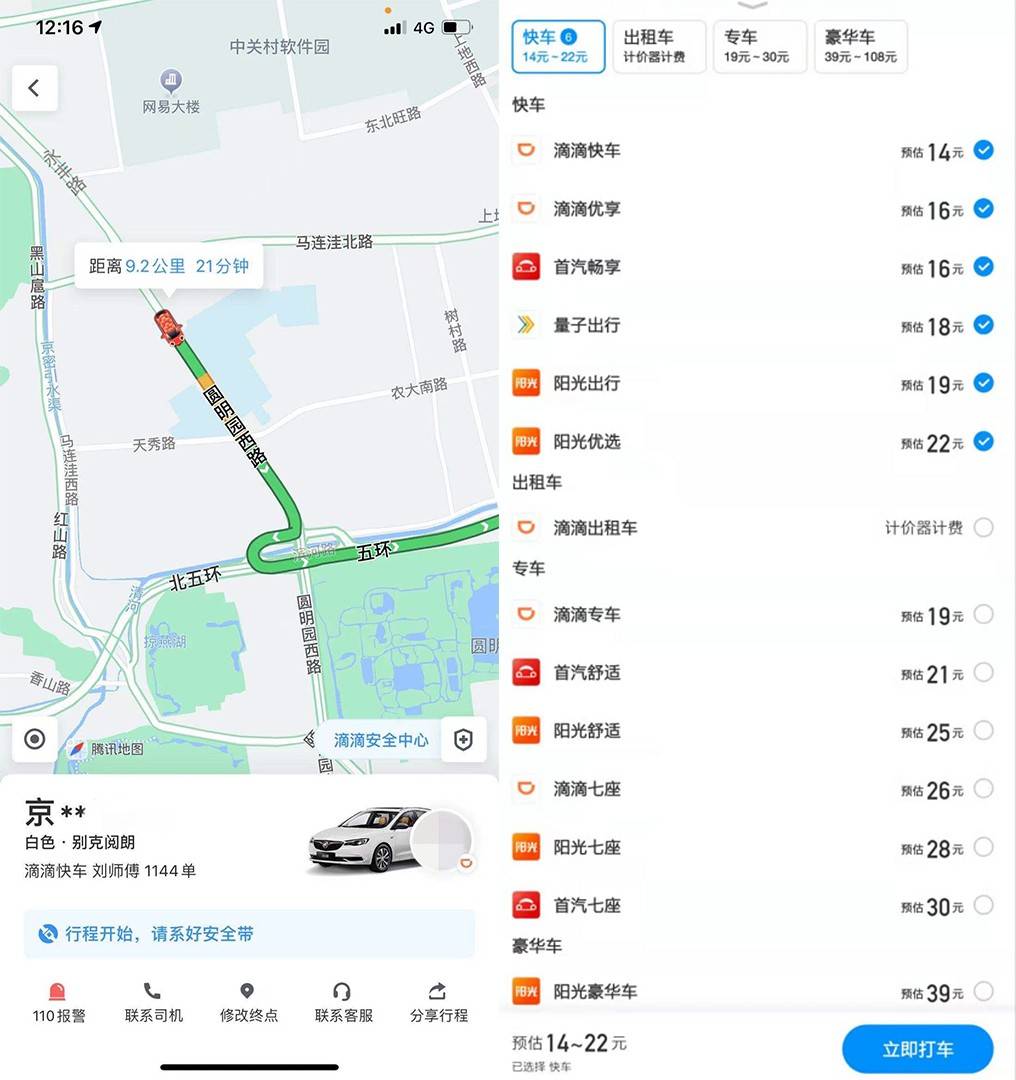This screenshot has height=1080, width=1016.
Task: Switch to the 出租车 tab
Action: 659,46
